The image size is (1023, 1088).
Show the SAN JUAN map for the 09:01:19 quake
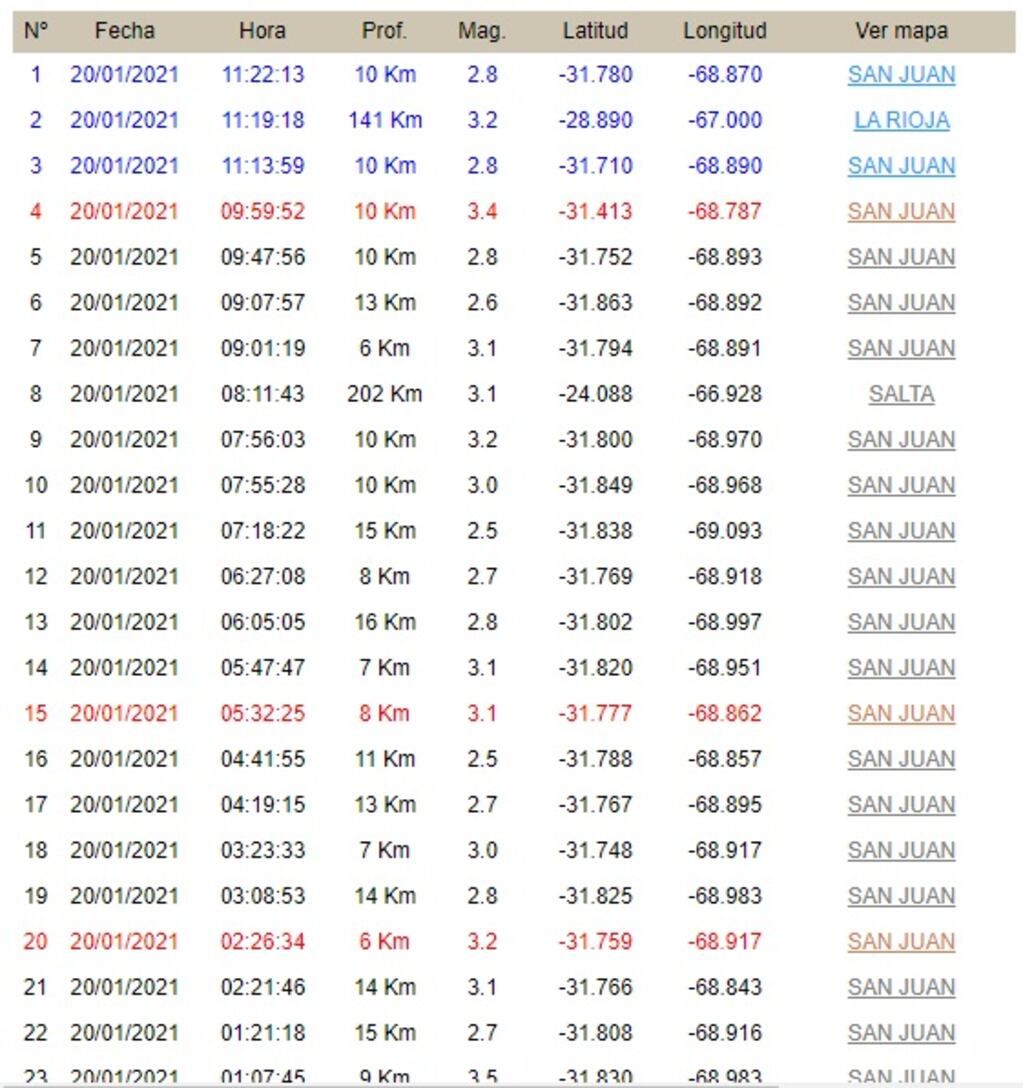click(901, 349)
